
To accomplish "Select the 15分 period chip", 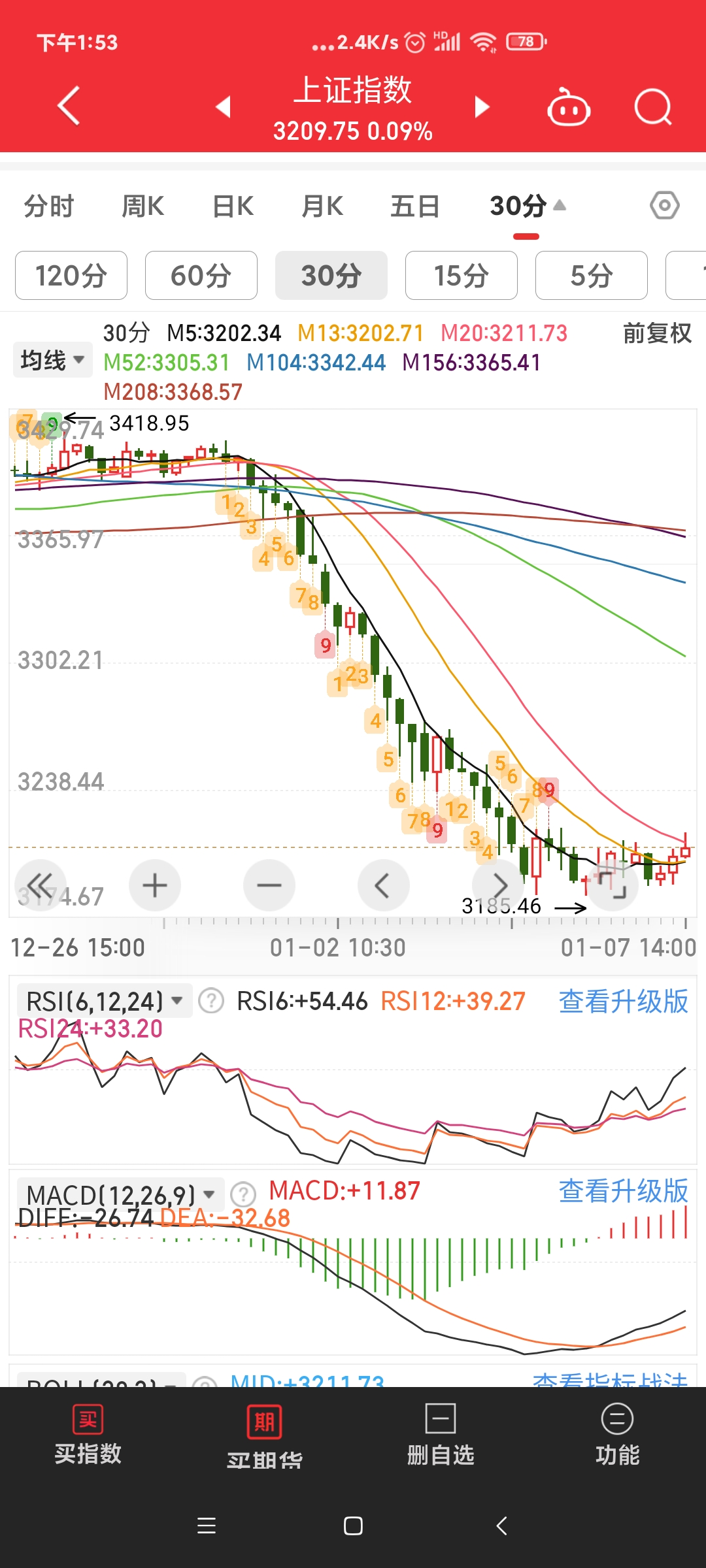I will coord(461,276).
